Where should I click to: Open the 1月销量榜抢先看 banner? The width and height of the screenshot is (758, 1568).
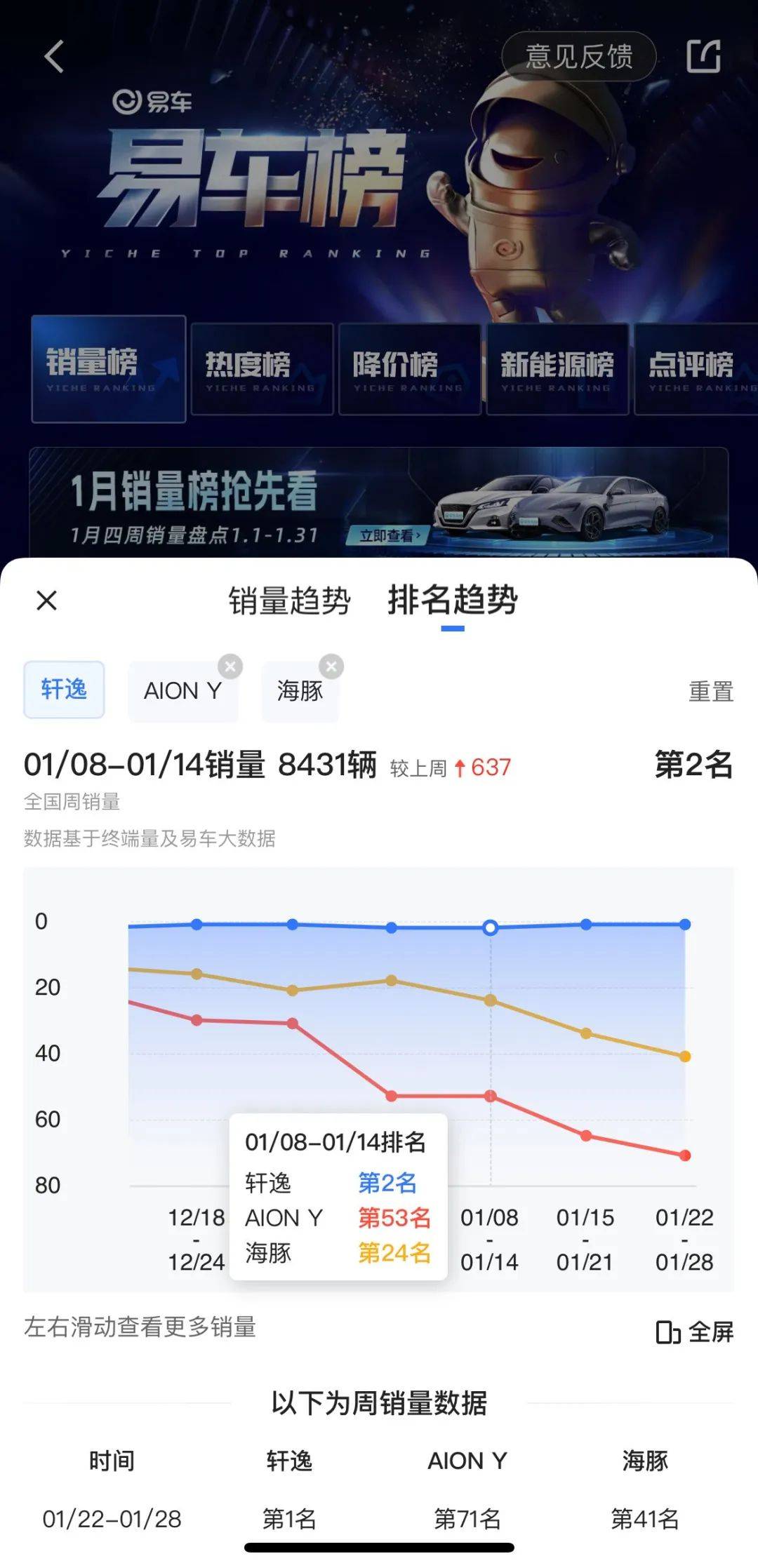[378, 504]
